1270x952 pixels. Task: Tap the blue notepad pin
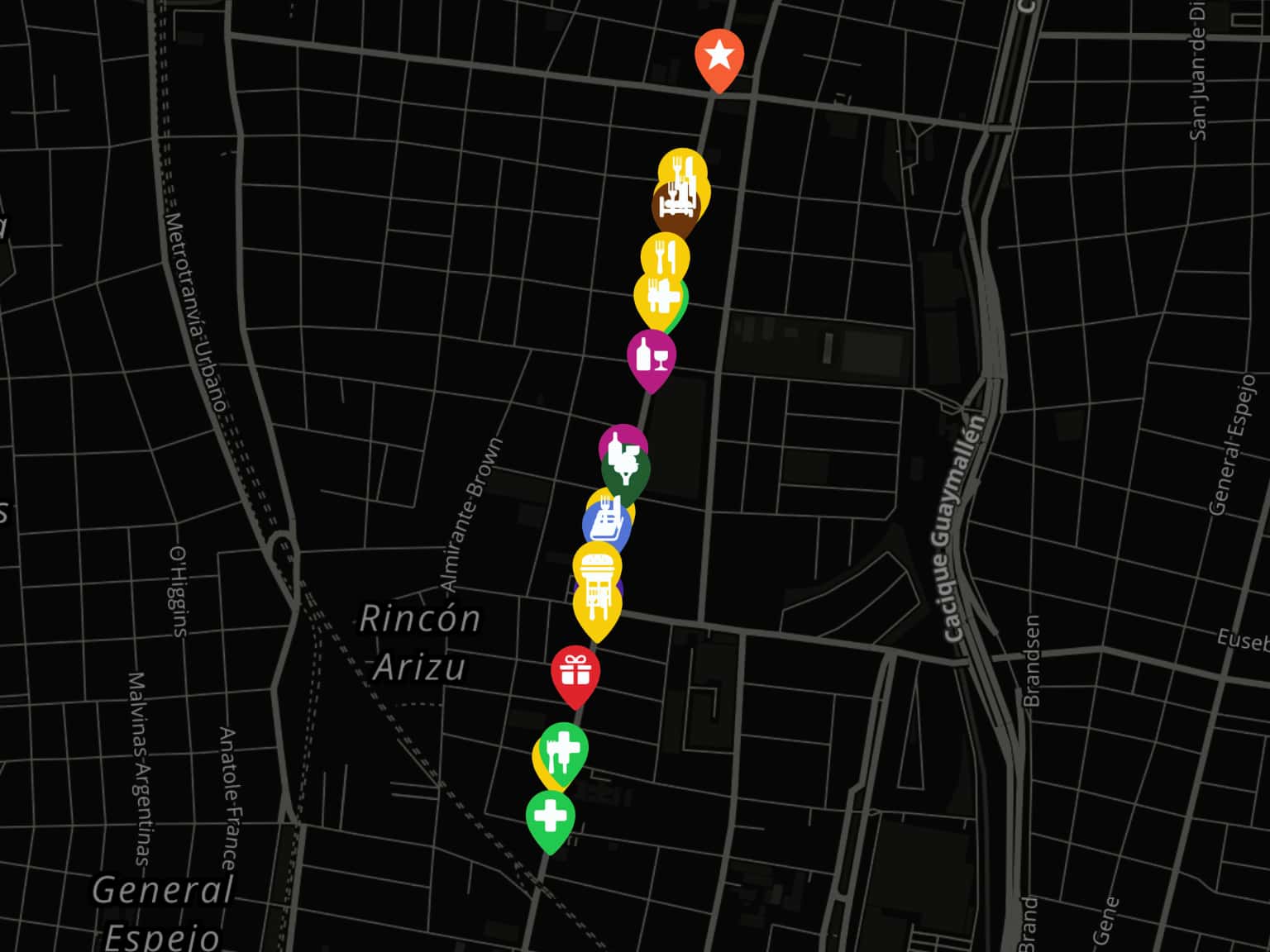[604, 531]
